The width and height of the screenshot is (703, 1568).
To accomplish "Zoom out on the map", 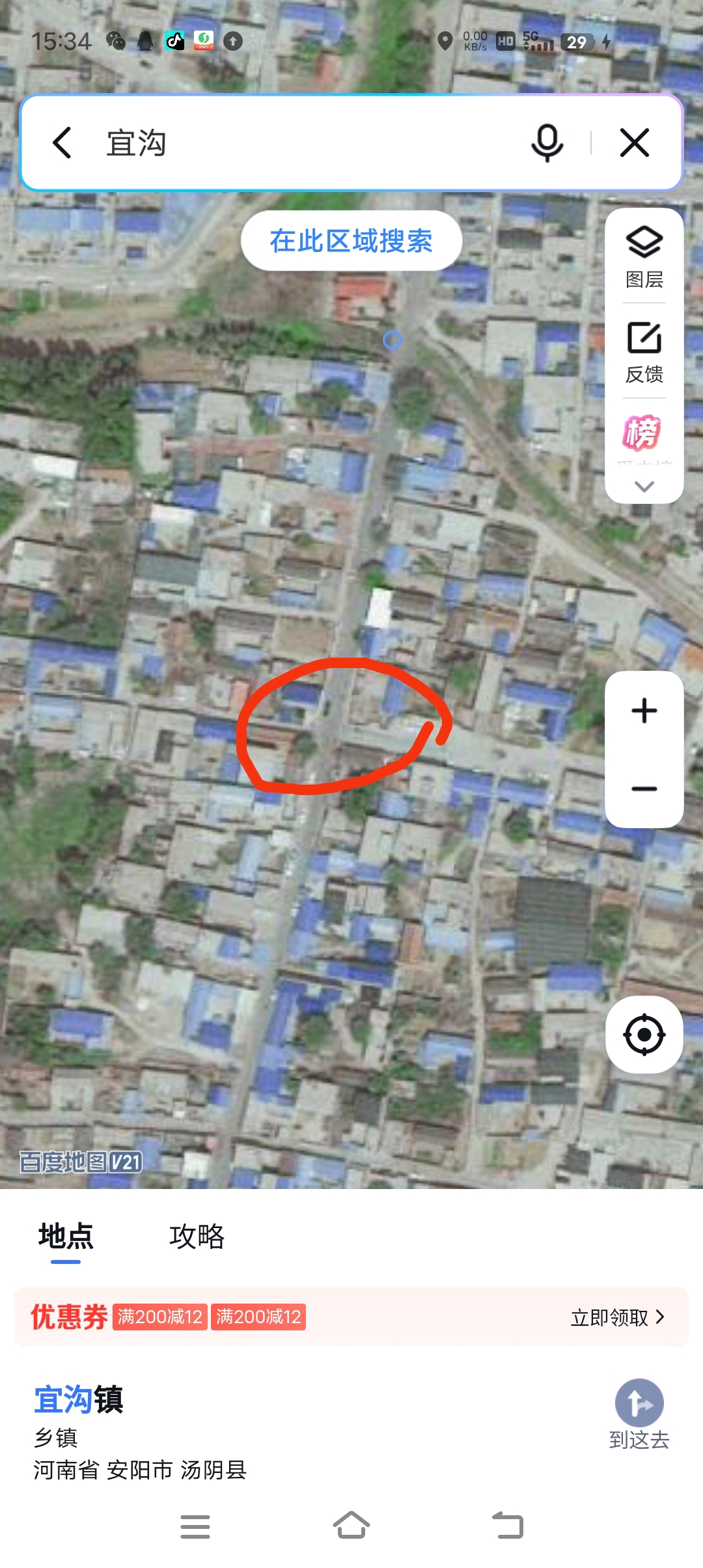I will pyautogui.click(x=644, y=789).
